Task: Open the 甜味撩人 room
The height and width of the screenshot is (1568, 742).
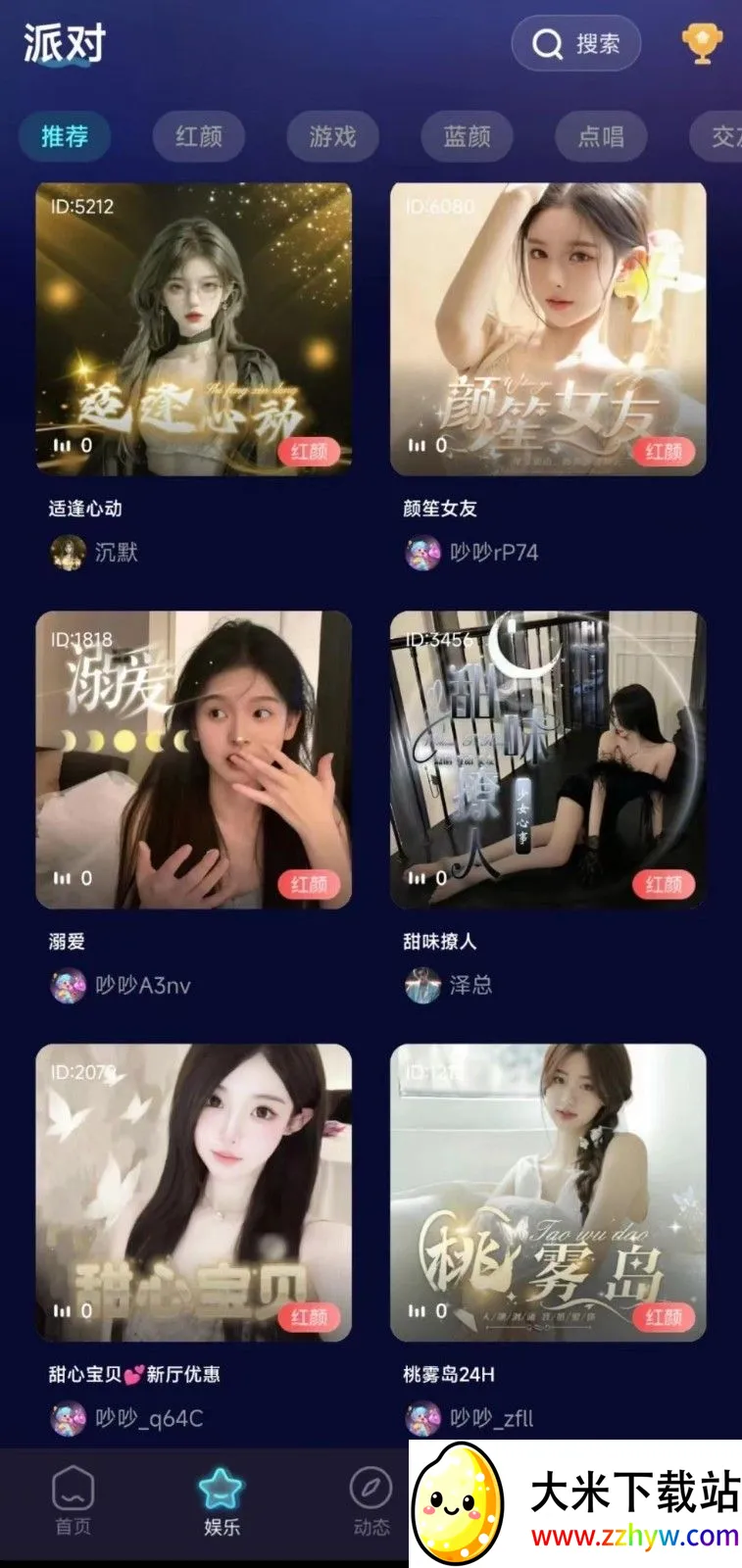Action: 548,760
